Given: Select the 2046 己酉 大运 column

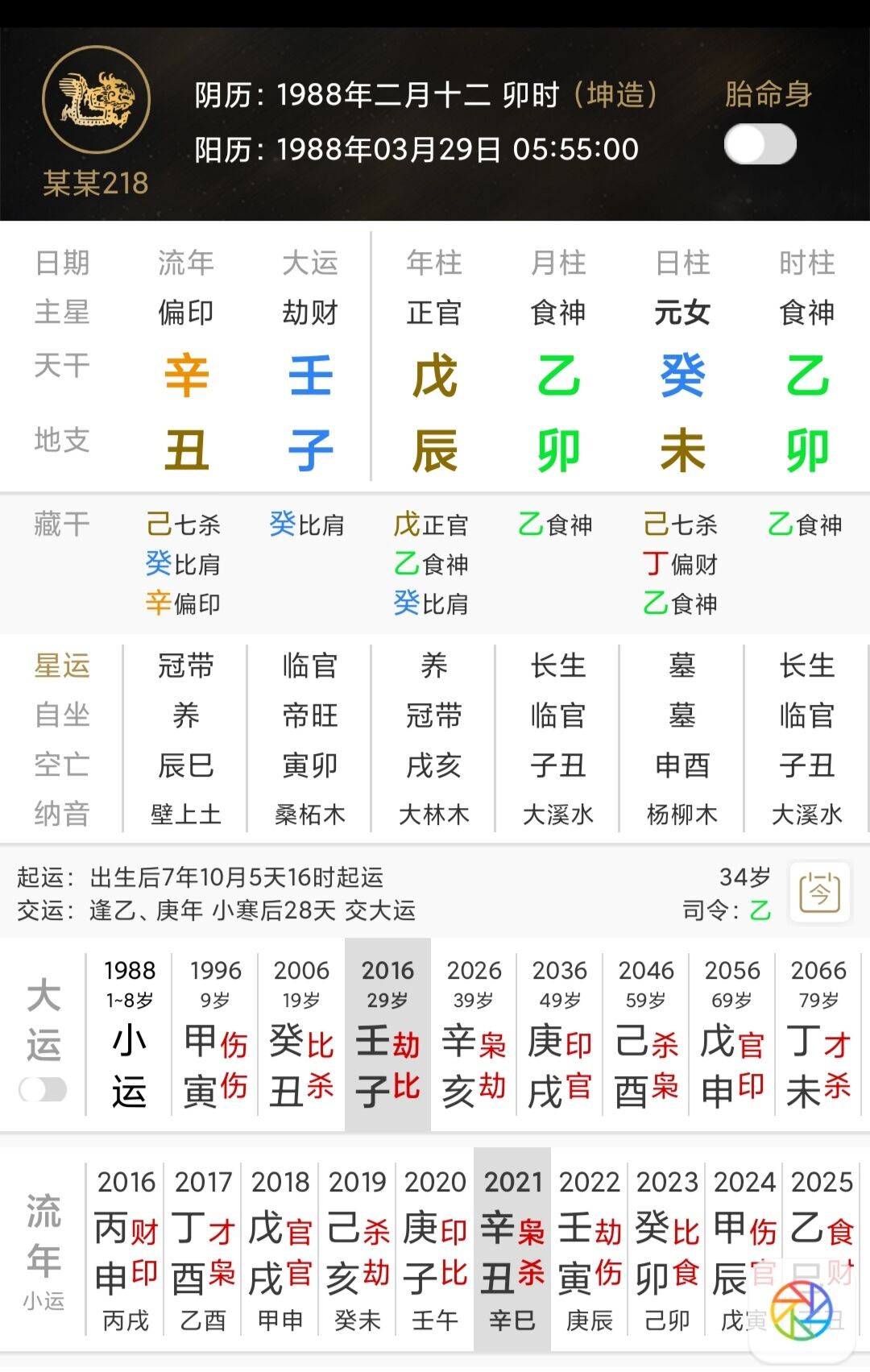Looking at the screenshot, I should click(x=646, y=1035).
